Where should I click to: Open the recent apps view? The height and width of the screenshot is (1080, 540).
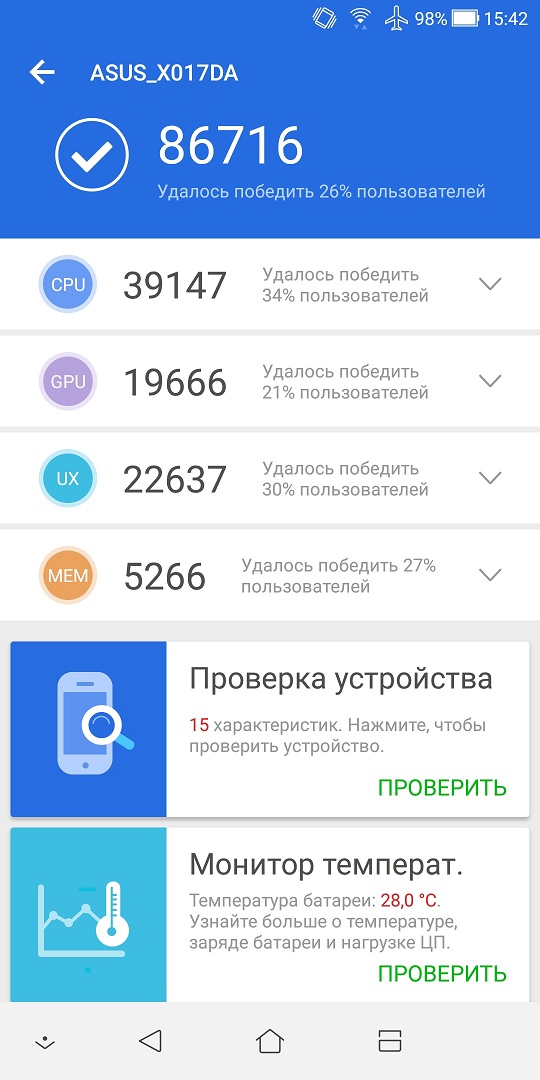[390, 1041]
